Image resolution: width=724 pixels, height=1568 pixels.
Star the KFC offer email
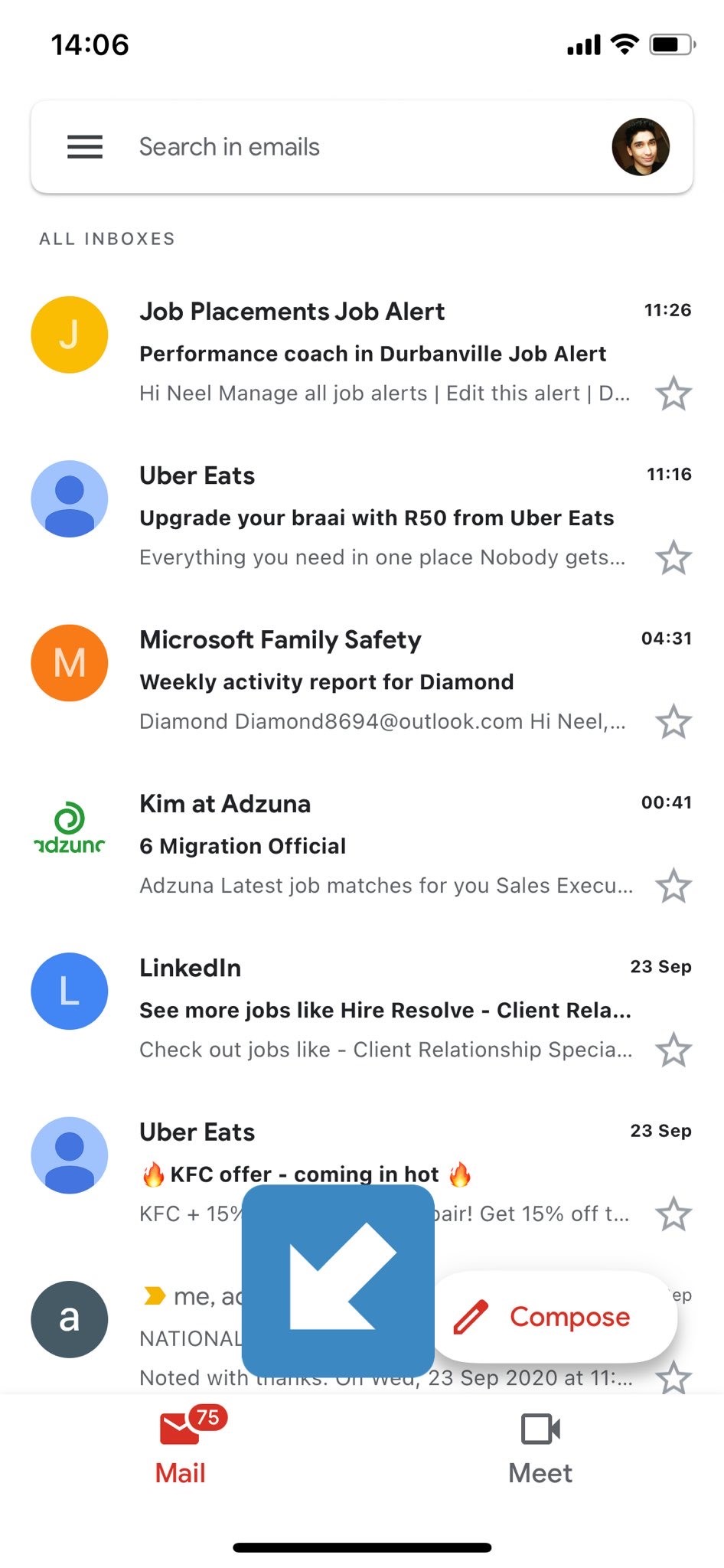(x=673, y=1214)
